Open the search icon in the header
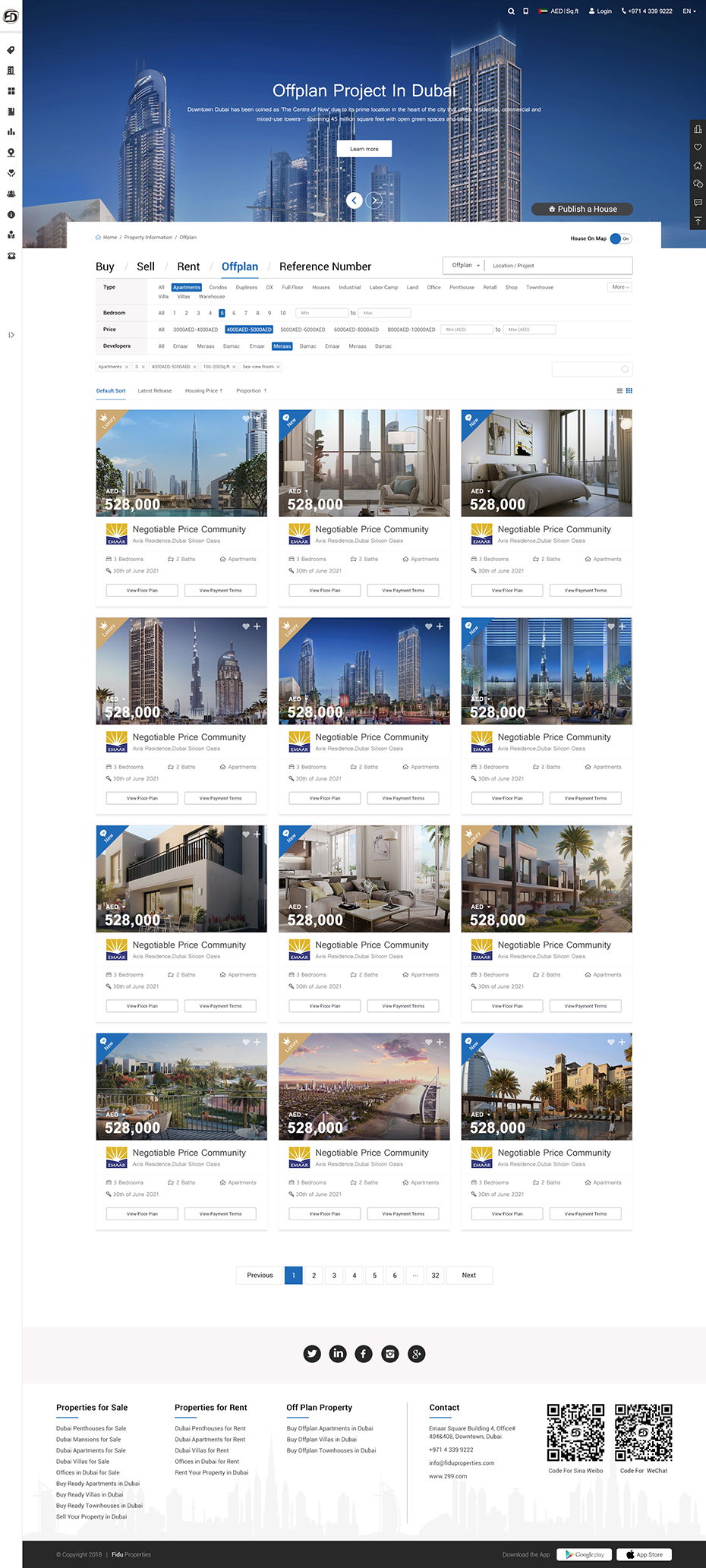Screen dimensions: 706x1568 pos(511,11)
